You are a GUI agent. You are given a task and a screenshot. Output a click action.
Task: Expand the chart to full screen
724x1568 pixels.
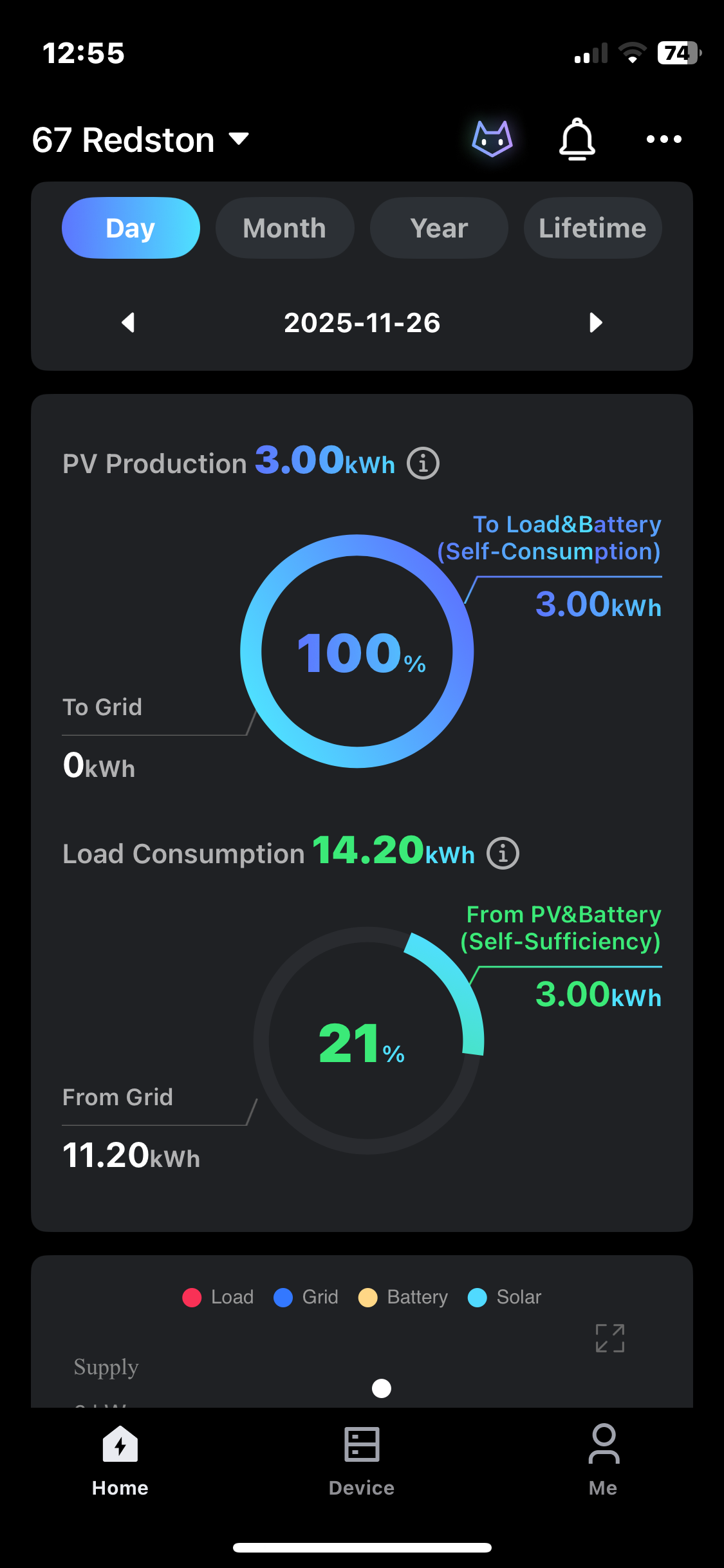point(609,1338)
